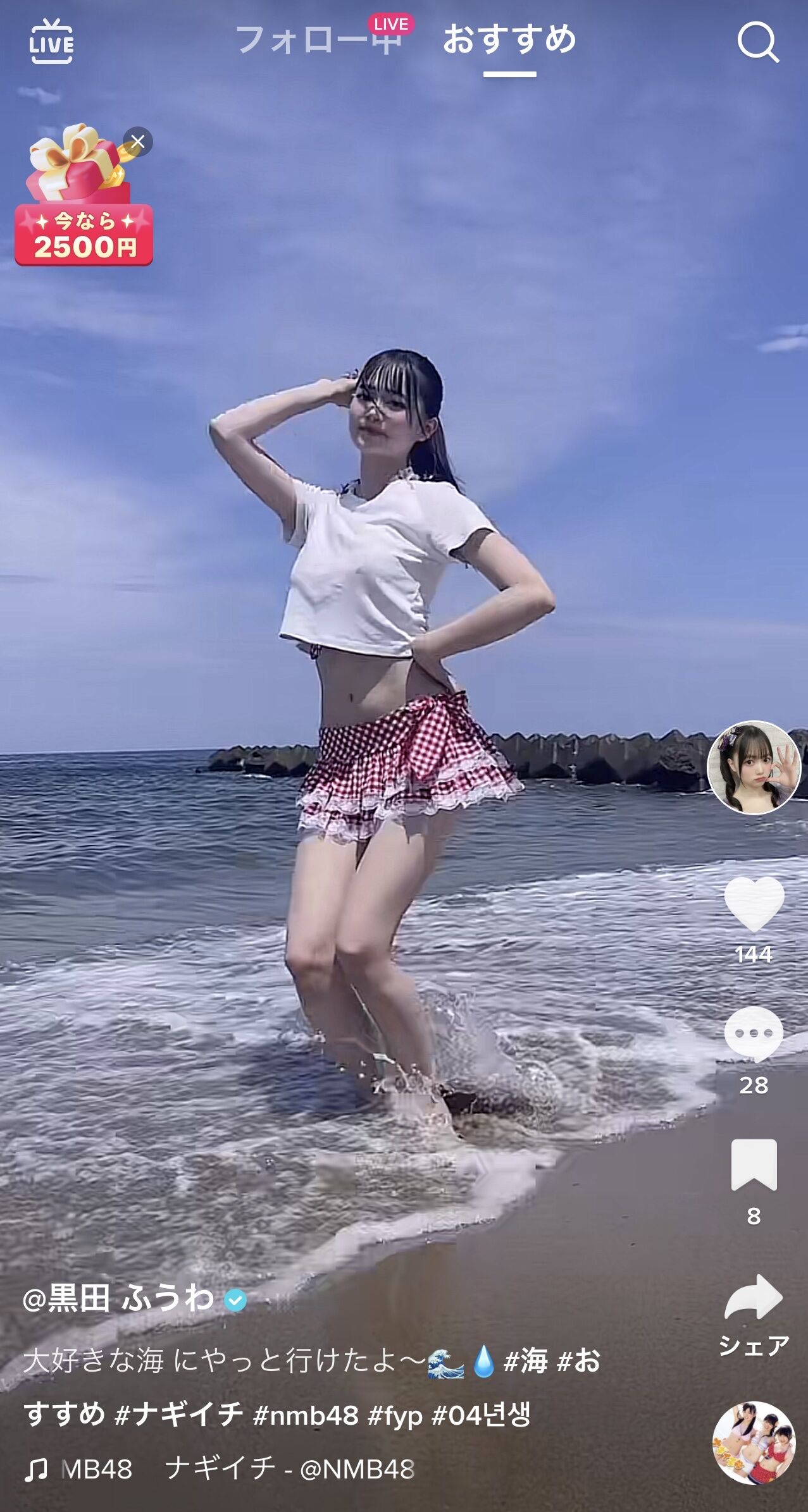Open the LIVE icon in the top corner
The width and height of the screenshot is (808, 1512).
coord(51,42)
